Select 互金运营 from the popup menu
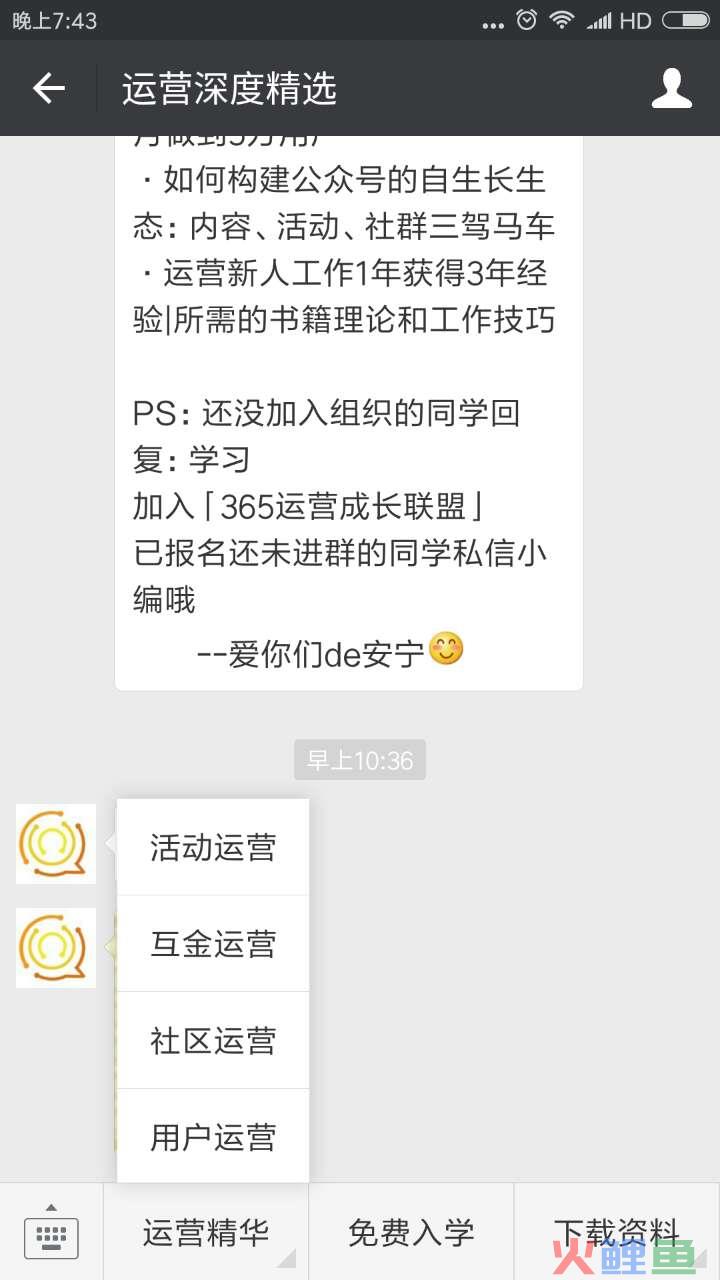This screenshot has width=720, height=1280. click(x=213, y=944)
